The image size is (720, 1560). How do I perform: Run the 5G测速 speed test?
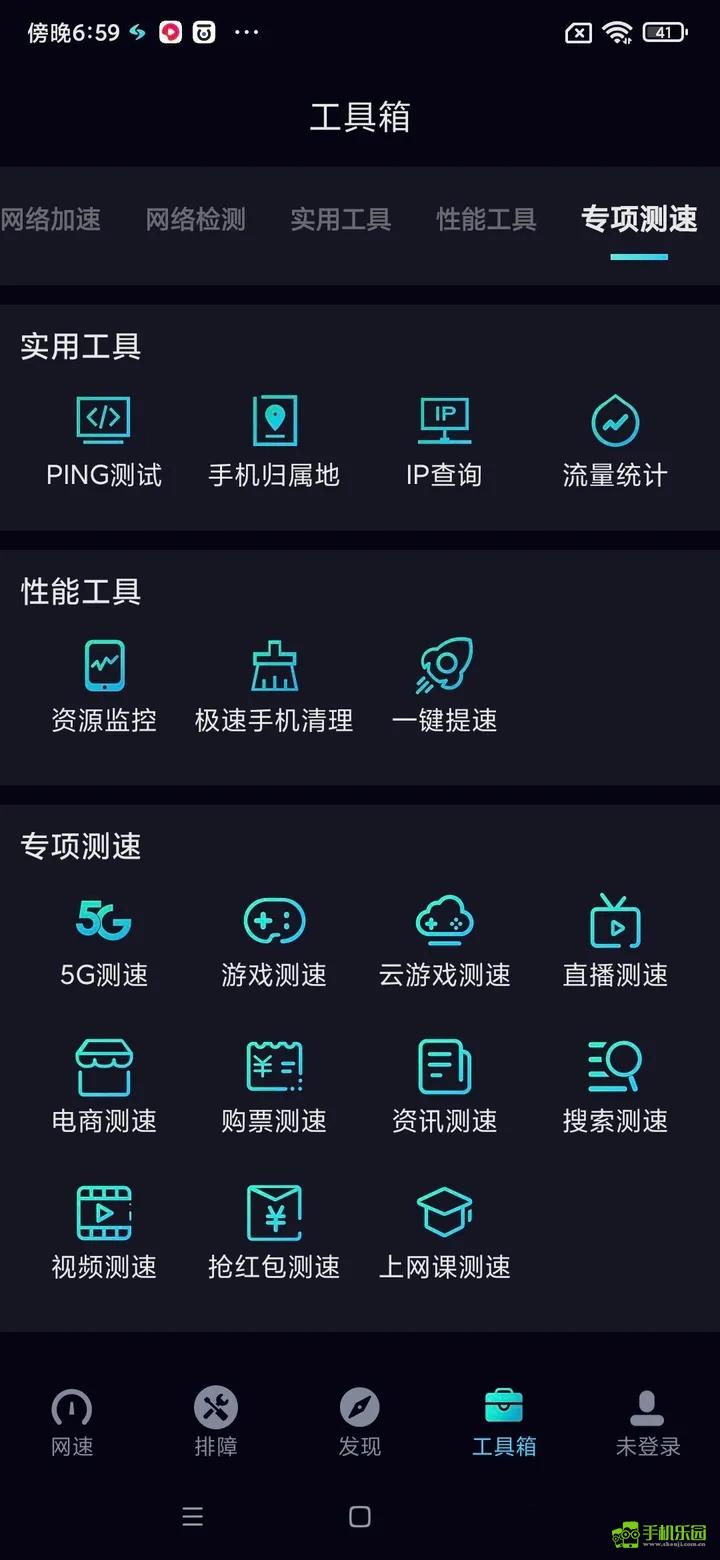click(103, 940)
